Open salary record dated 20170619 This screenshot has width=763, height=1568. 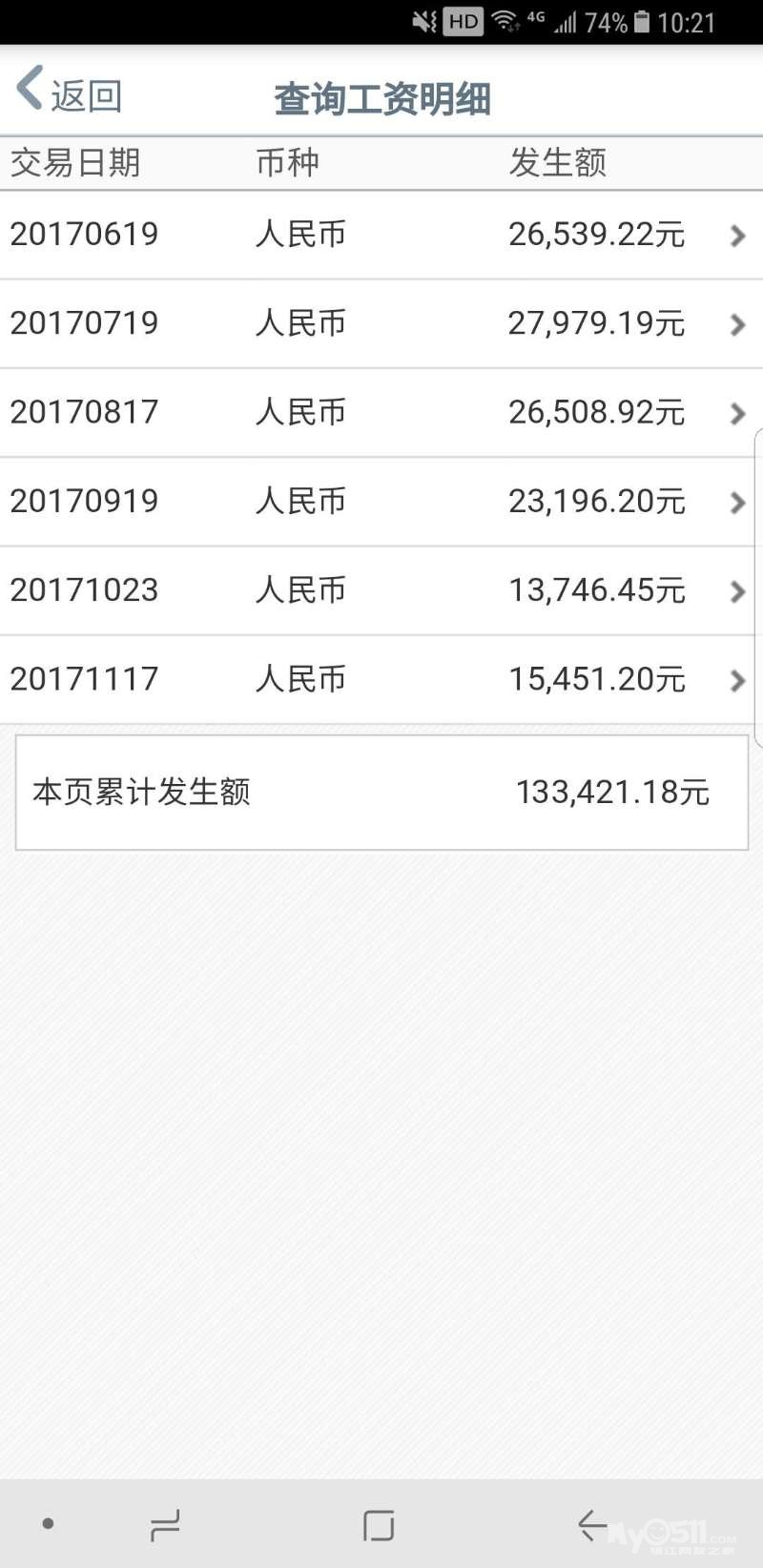coord(381,235)
